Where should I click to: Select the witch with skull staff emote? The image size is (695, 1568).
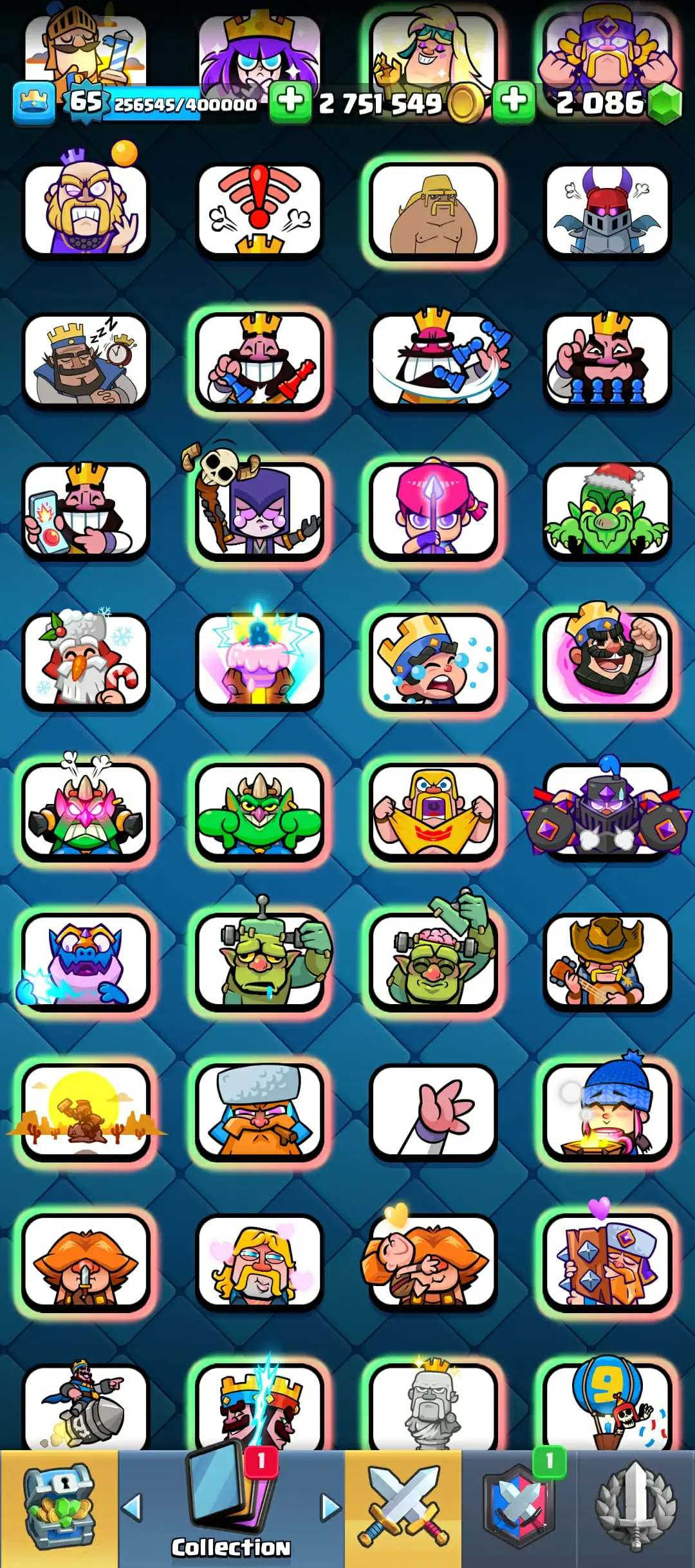(x=259, y=510)
